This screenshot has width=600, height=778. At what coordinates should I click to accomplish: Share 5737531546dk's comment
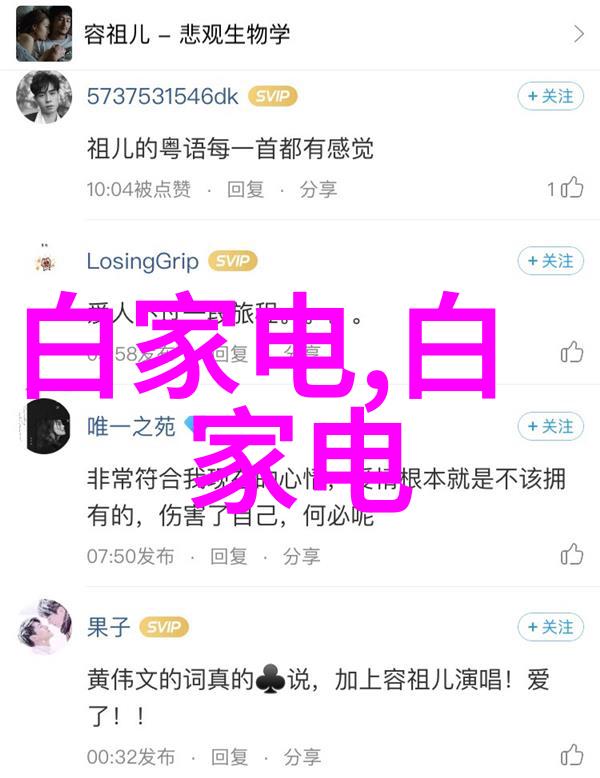pyautogui.click(x=318, y=189)
